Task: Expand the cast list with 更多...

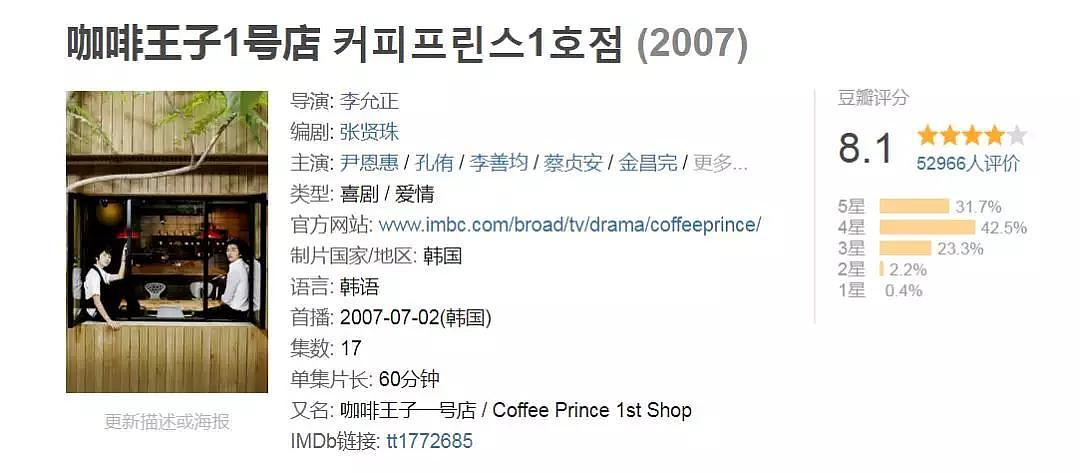Action: 720,163
